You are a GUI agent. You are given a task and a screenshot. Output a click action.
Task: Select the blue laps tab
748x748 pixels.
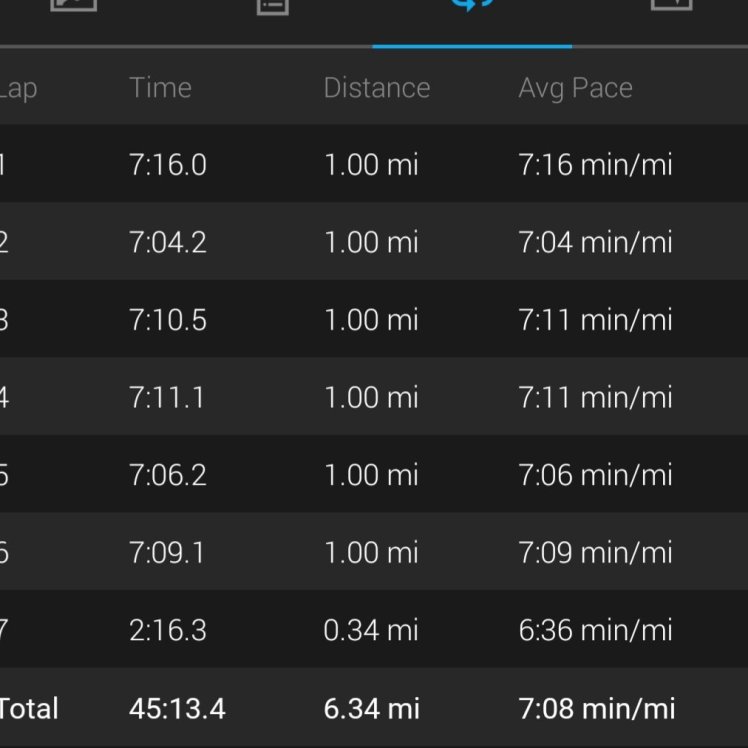click(x=471, y=5)
